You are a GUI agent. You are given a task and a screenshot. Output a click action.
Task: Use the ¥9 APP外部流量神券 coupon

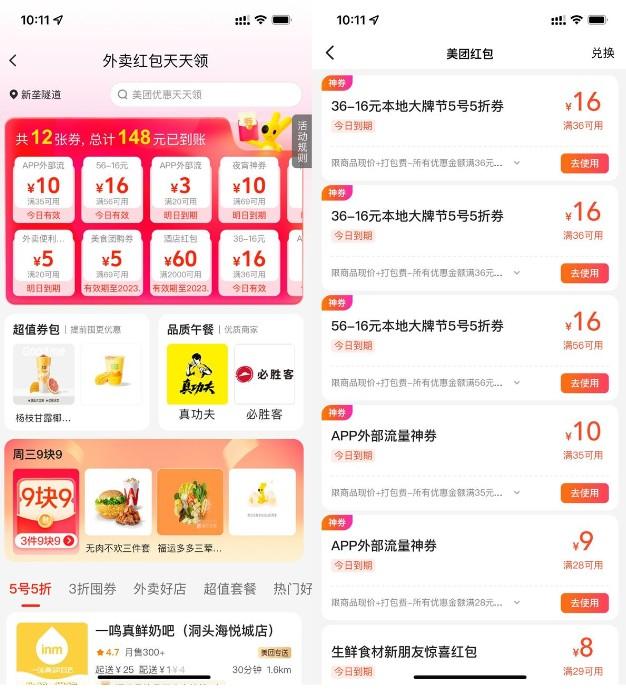pyautogui.click(x=584, y=603)
